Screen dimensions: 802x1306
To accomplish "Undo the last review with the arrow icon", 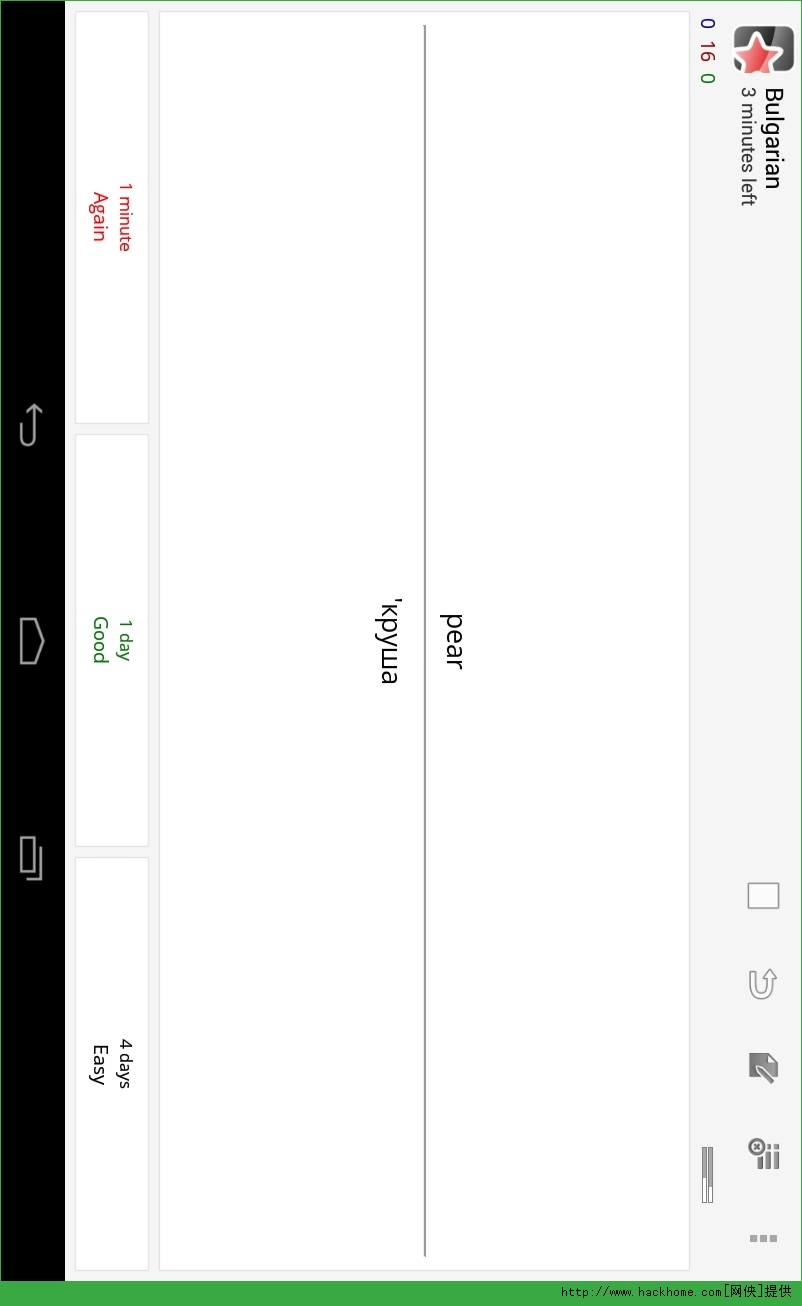I will pyautogui.click(x=763, y=982).
